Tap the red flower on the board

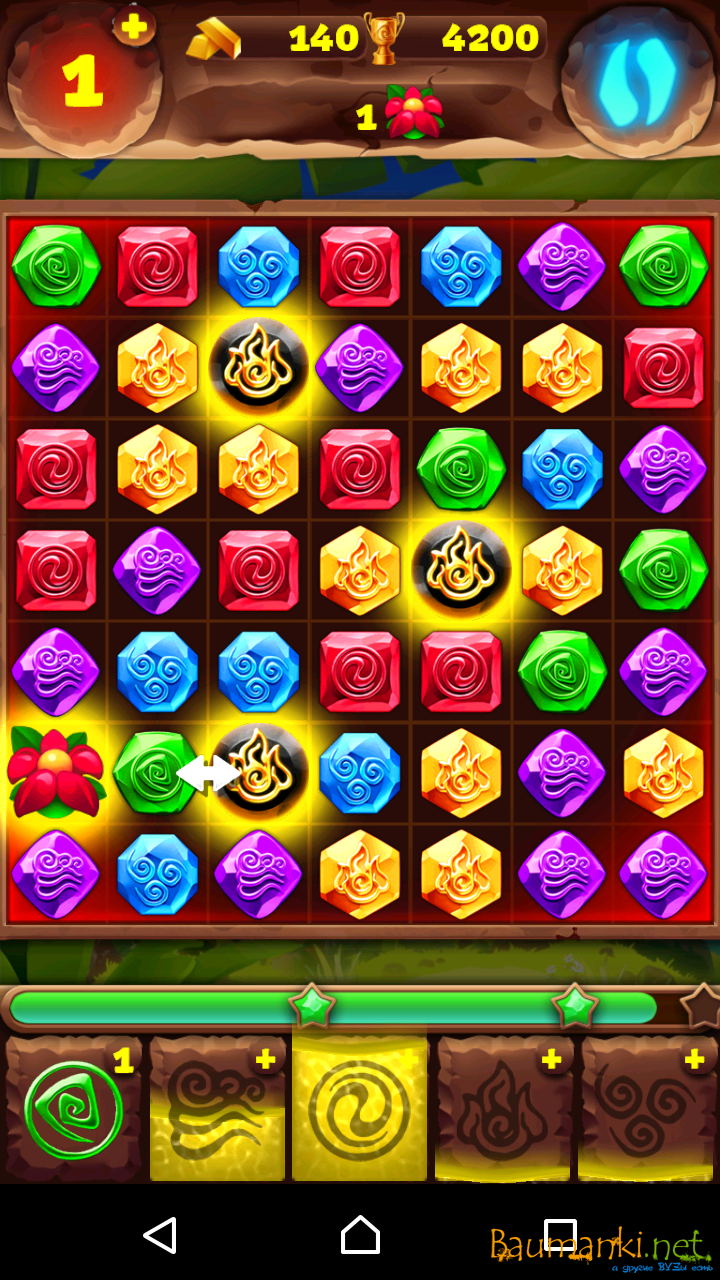pos(55,772)
